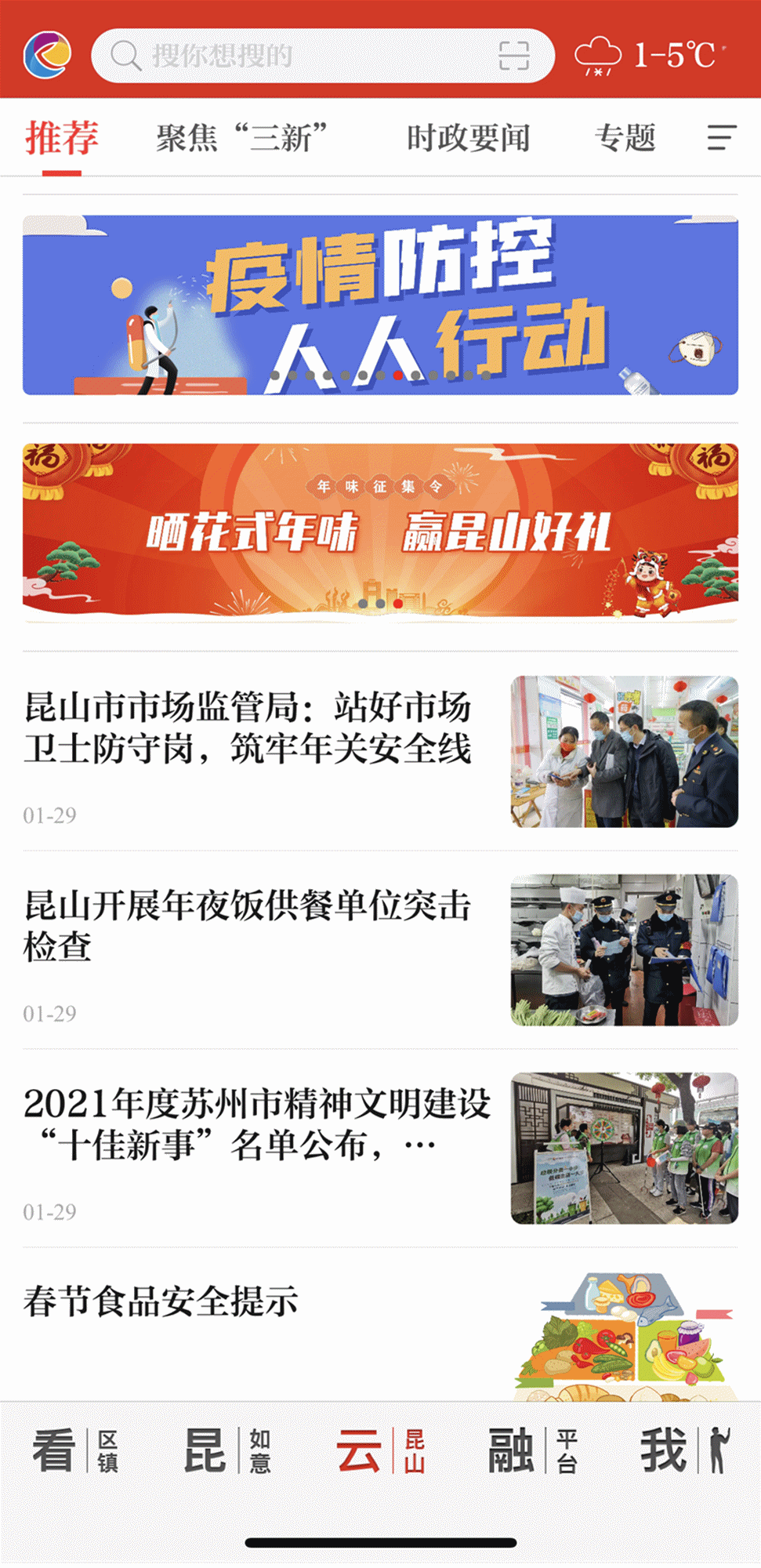This screenshot has width=761, height=1568.
Task: Go to 昆如意 bottom tab
Action: click(x=227, y=1450)
